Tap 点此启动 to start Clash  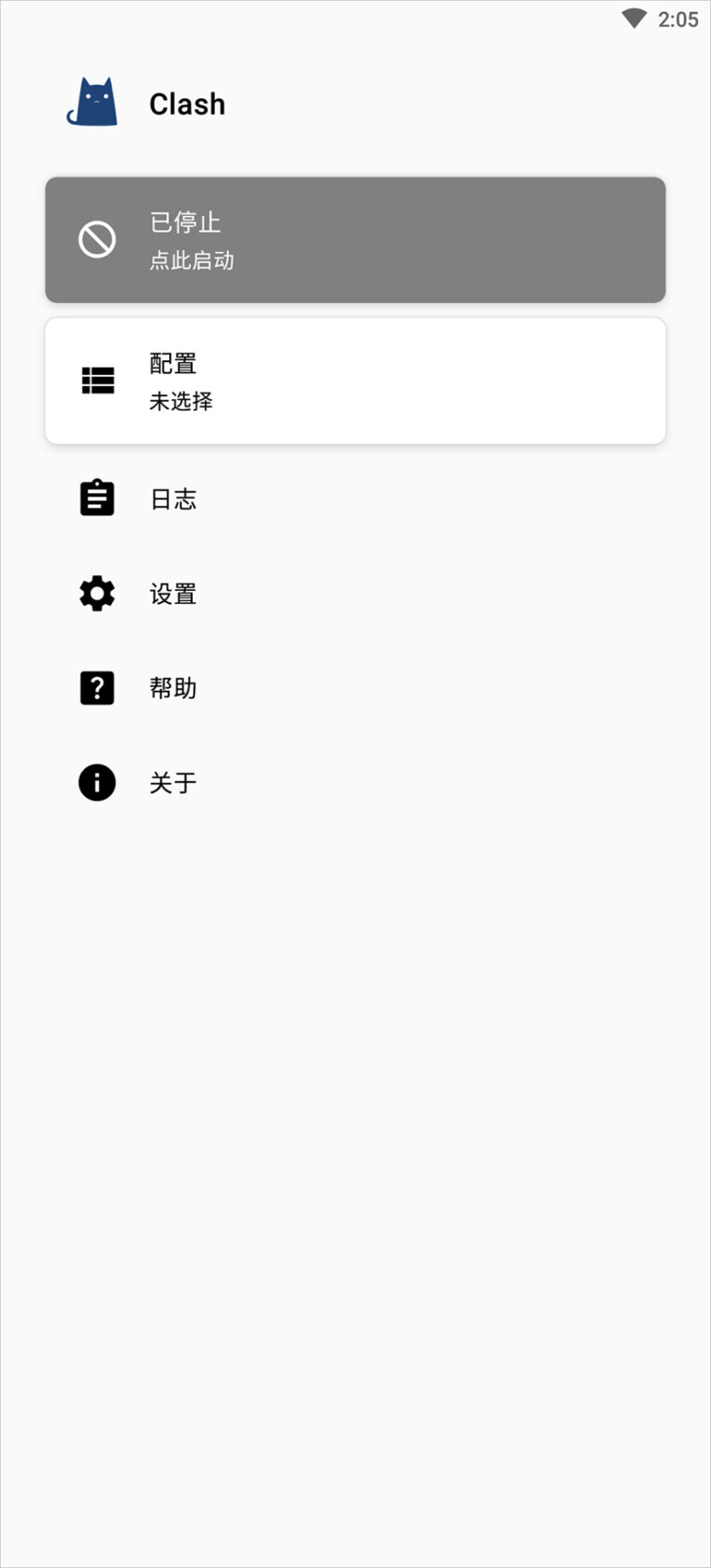pyautogui.click(x=193, y=260)
